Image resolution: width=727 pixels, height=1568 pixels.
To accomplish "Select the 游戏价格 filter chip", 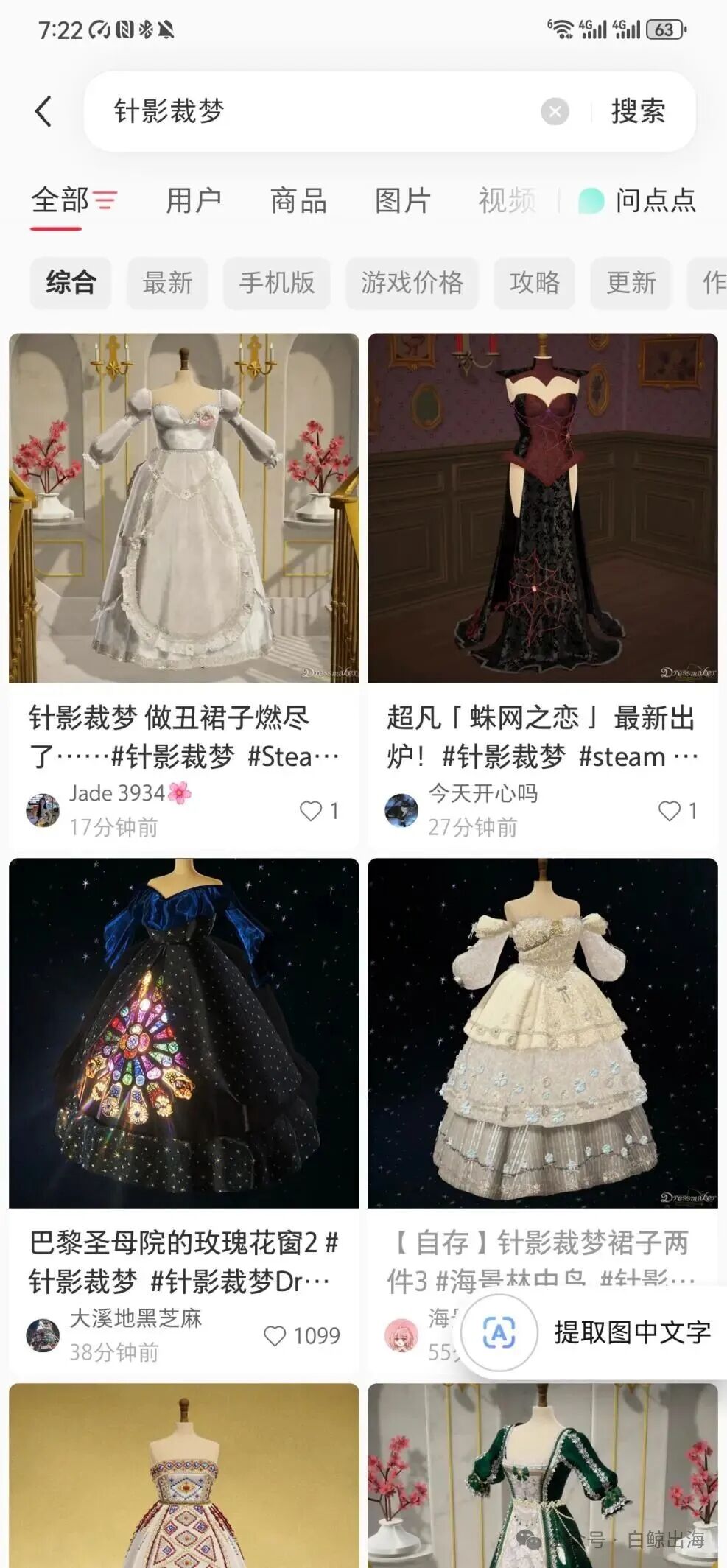I will coord(412,283).
